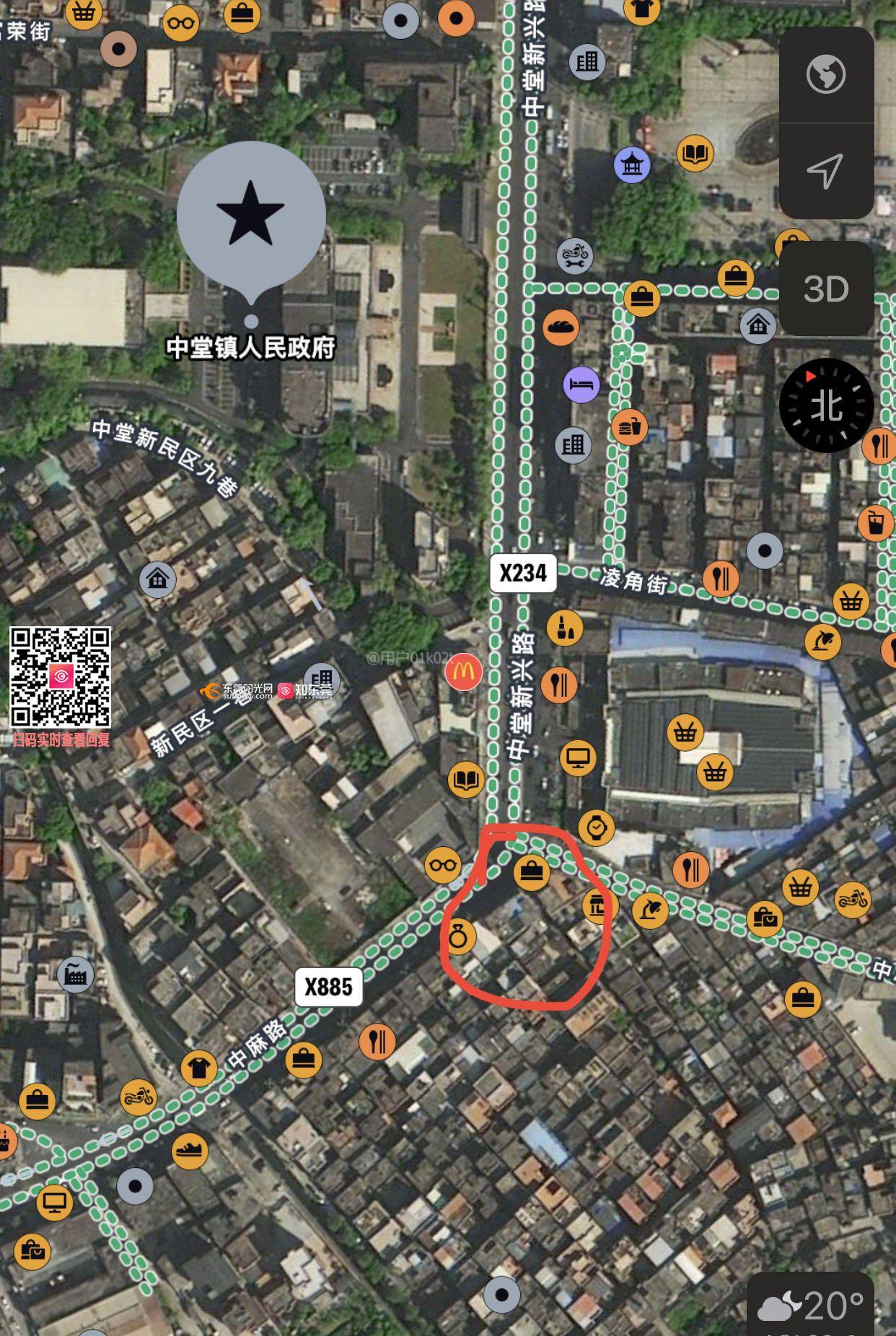Open the burger and drink fast-food pin

630,426
